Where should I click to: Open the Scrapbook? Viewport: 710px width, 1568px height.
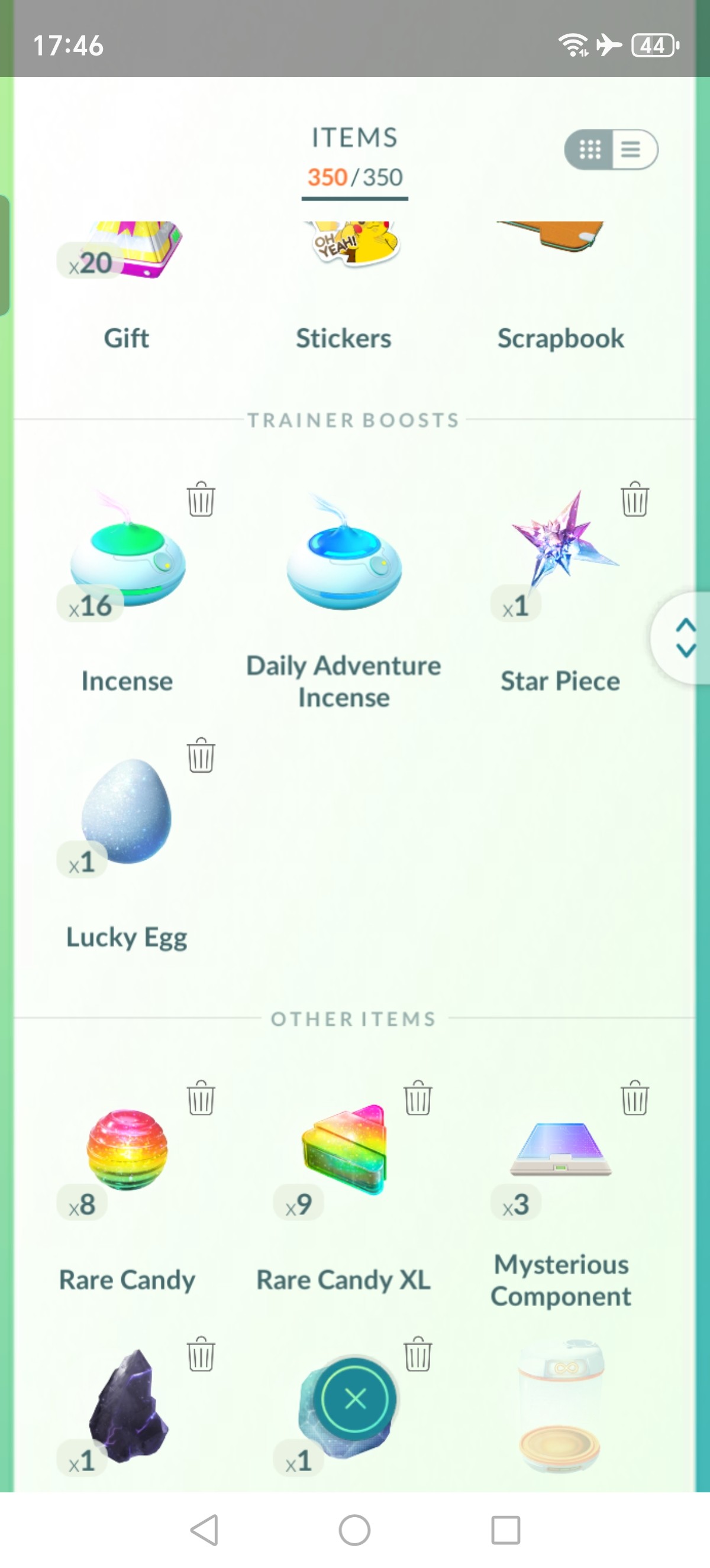tap(560, 285)
